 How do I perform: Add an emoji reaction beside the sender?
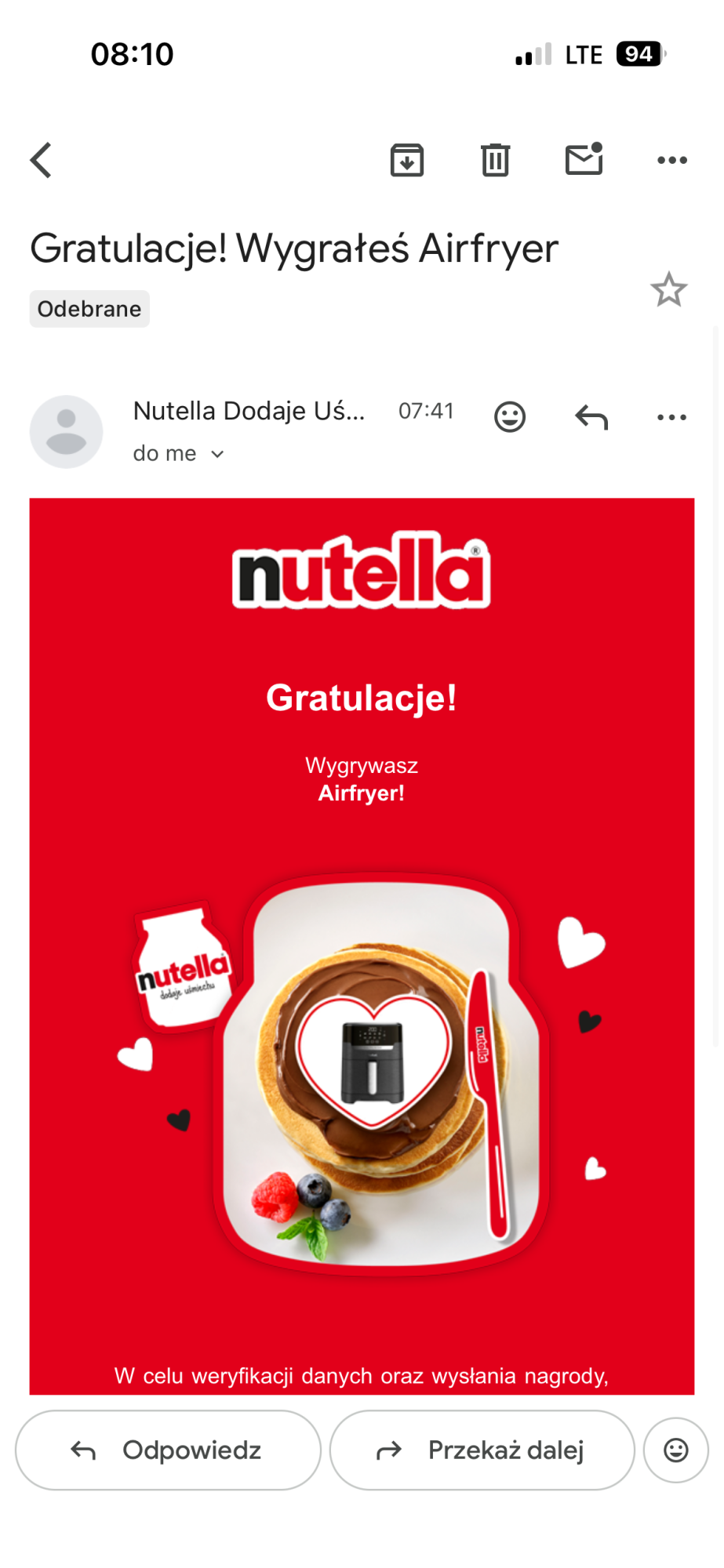click(510, 416)
